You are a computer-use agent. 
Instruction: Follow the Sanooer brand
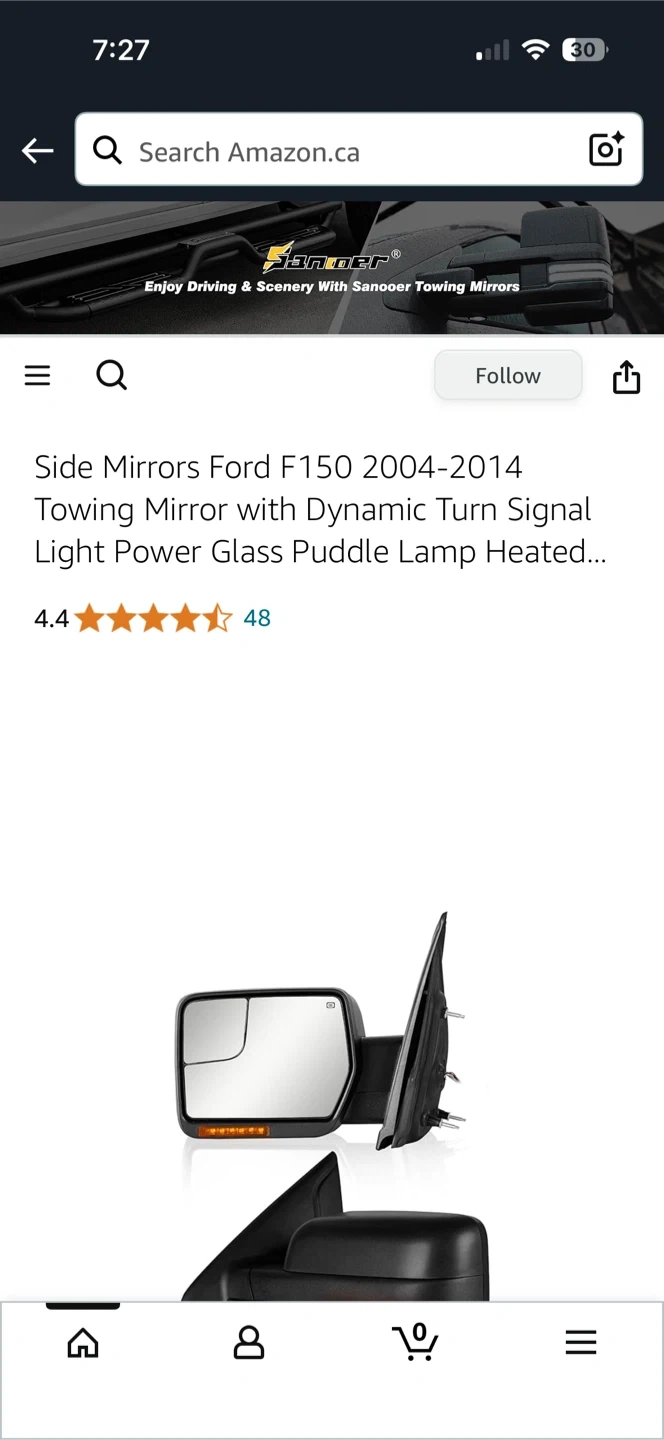coord(507,376)
